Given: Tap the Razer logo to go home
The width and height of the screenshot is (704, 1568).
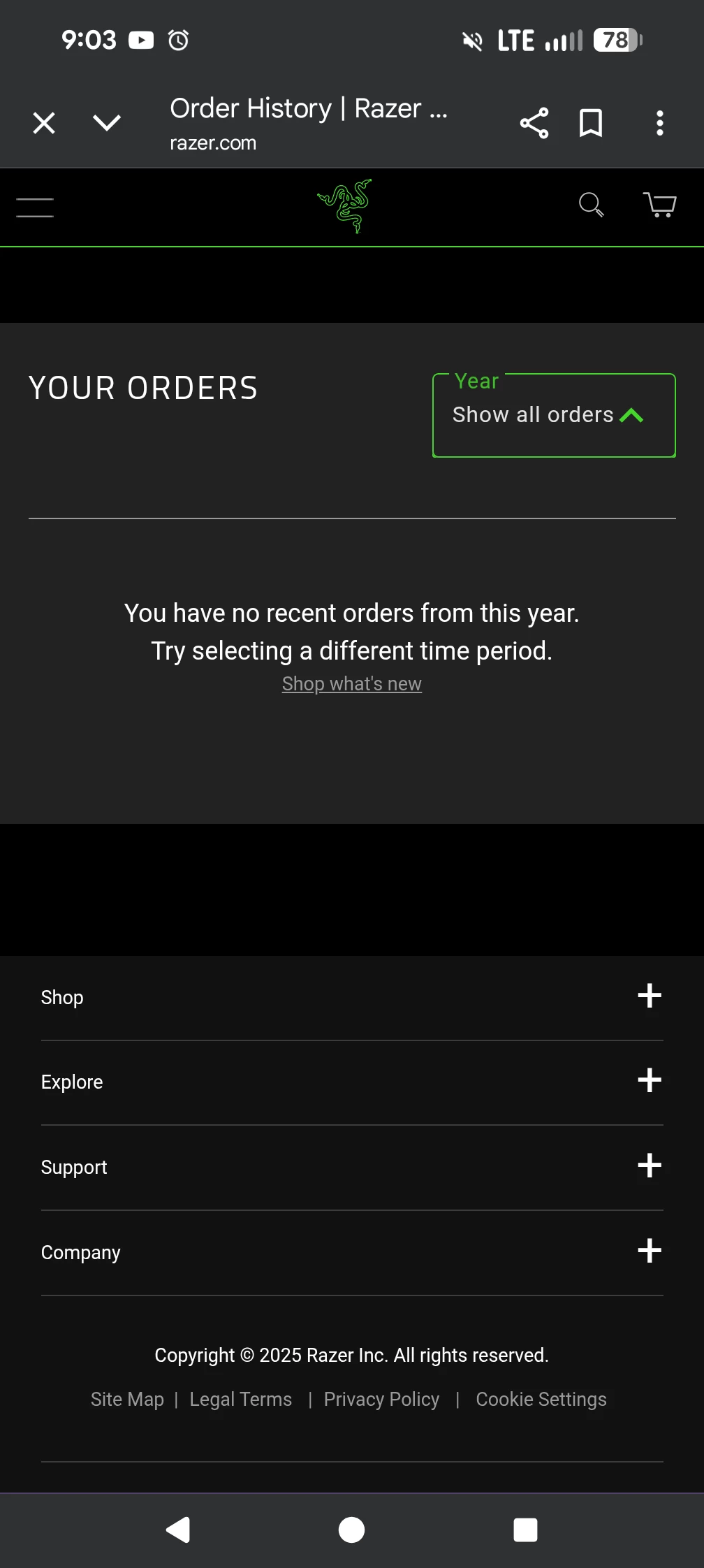Looking at the screenshot, I should click(345, 206).
